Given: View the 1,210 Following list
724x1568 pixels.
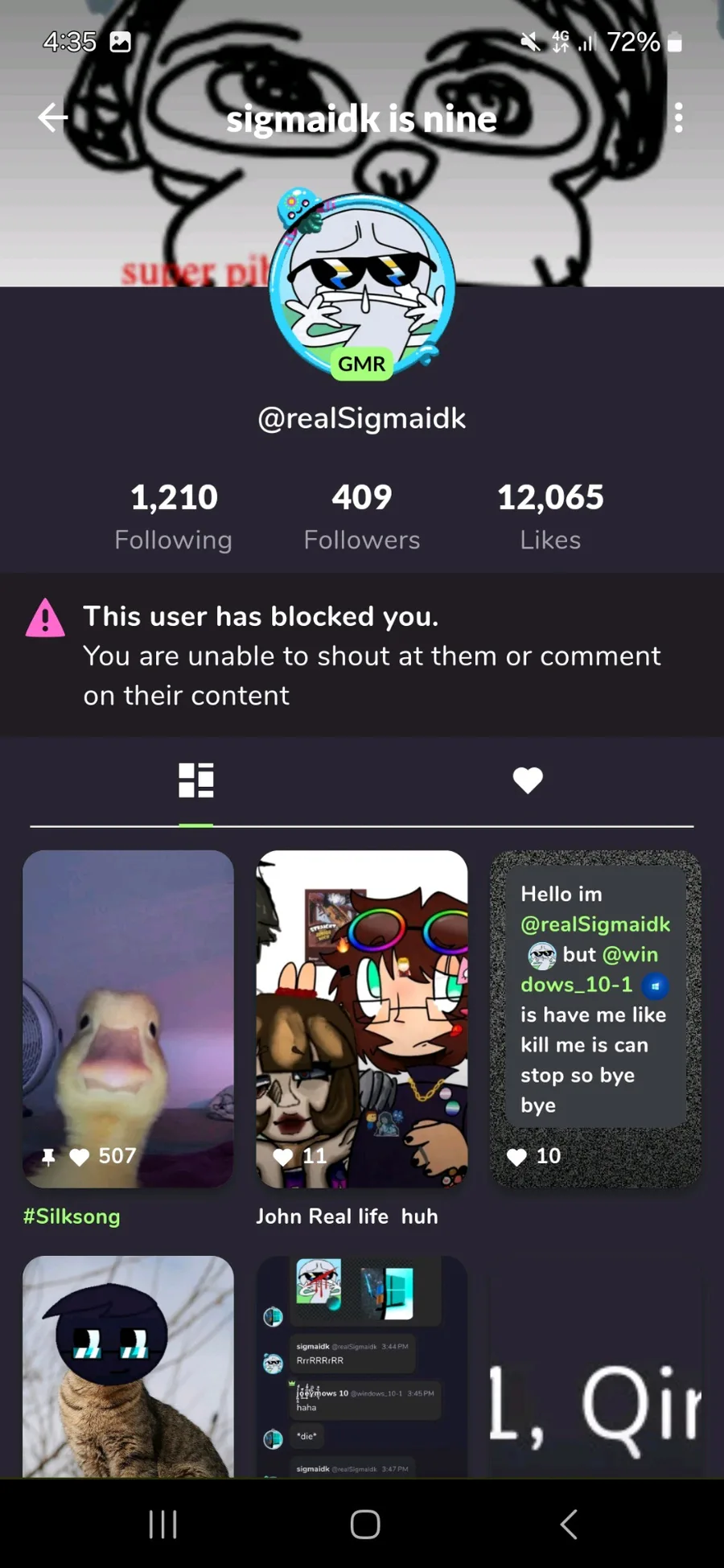Looking at the screenshot, I should pyautogui.click(x=173, y=516).
